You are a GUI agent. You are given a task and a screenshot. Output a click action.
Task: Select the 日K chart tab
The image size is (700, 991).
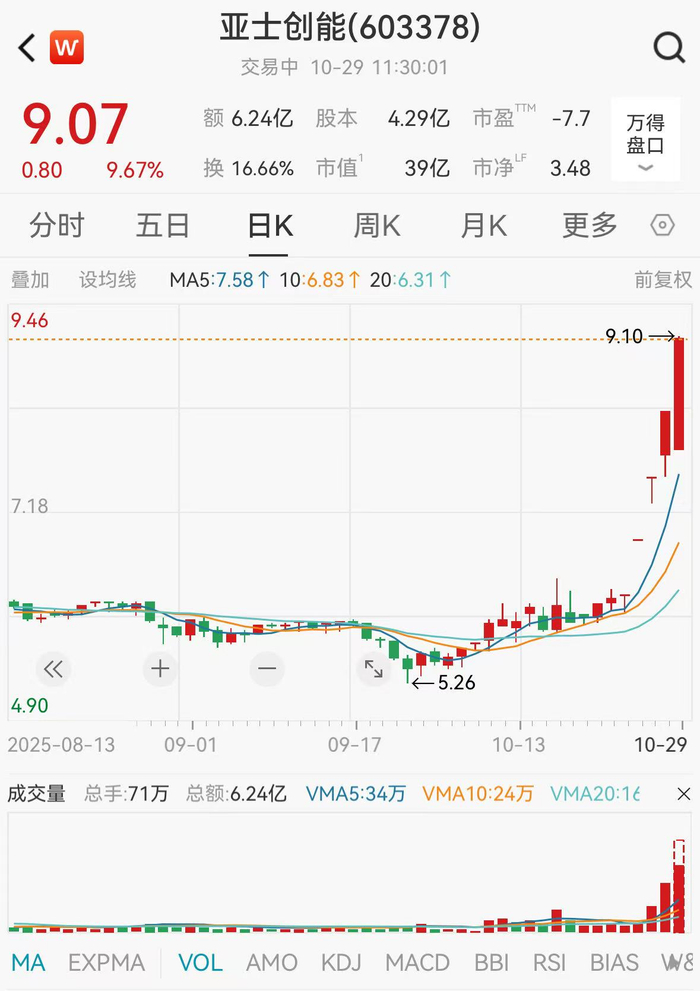pos(270,226)
